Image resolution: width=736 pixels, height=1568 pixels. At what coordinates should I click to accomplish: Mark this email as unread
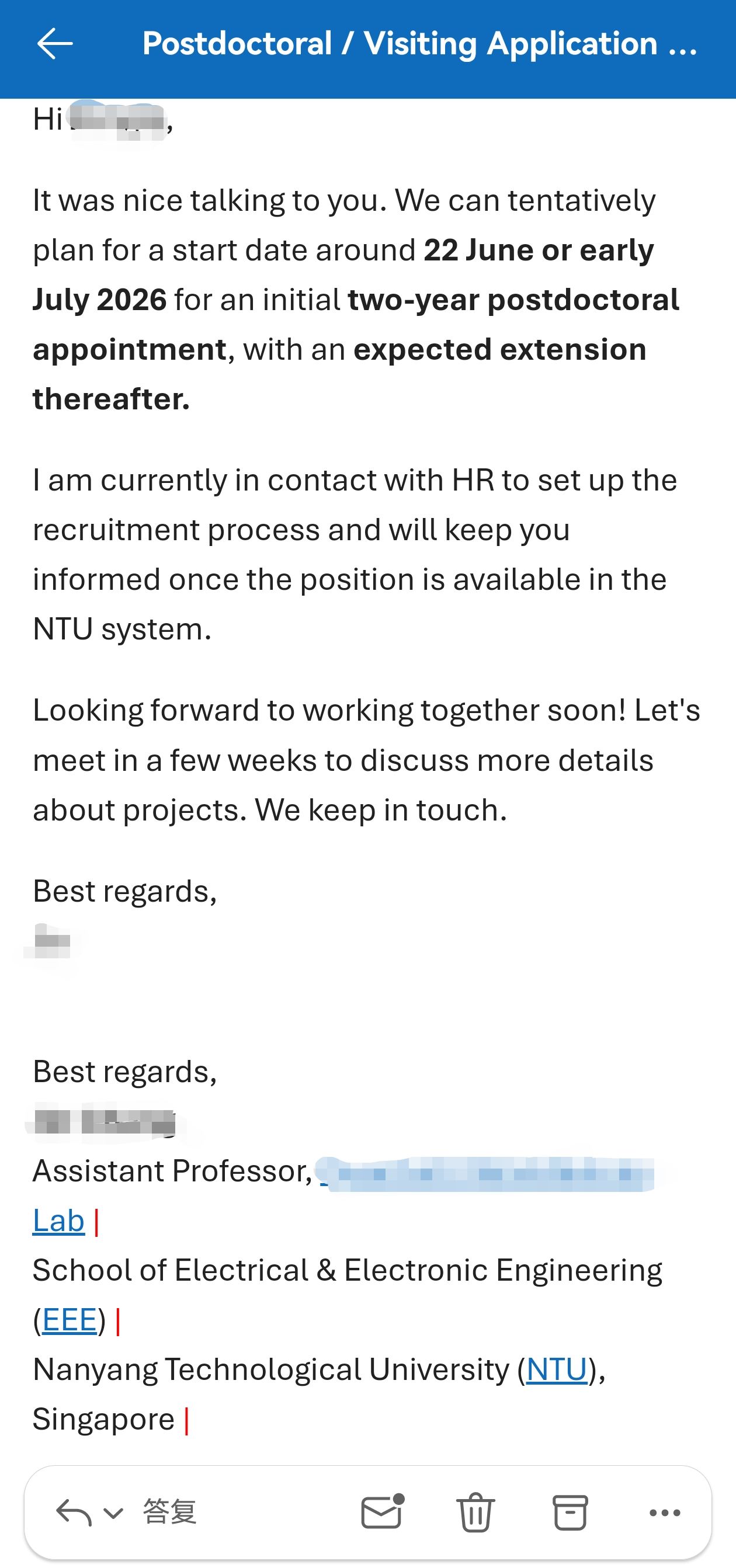(381, 1512)
